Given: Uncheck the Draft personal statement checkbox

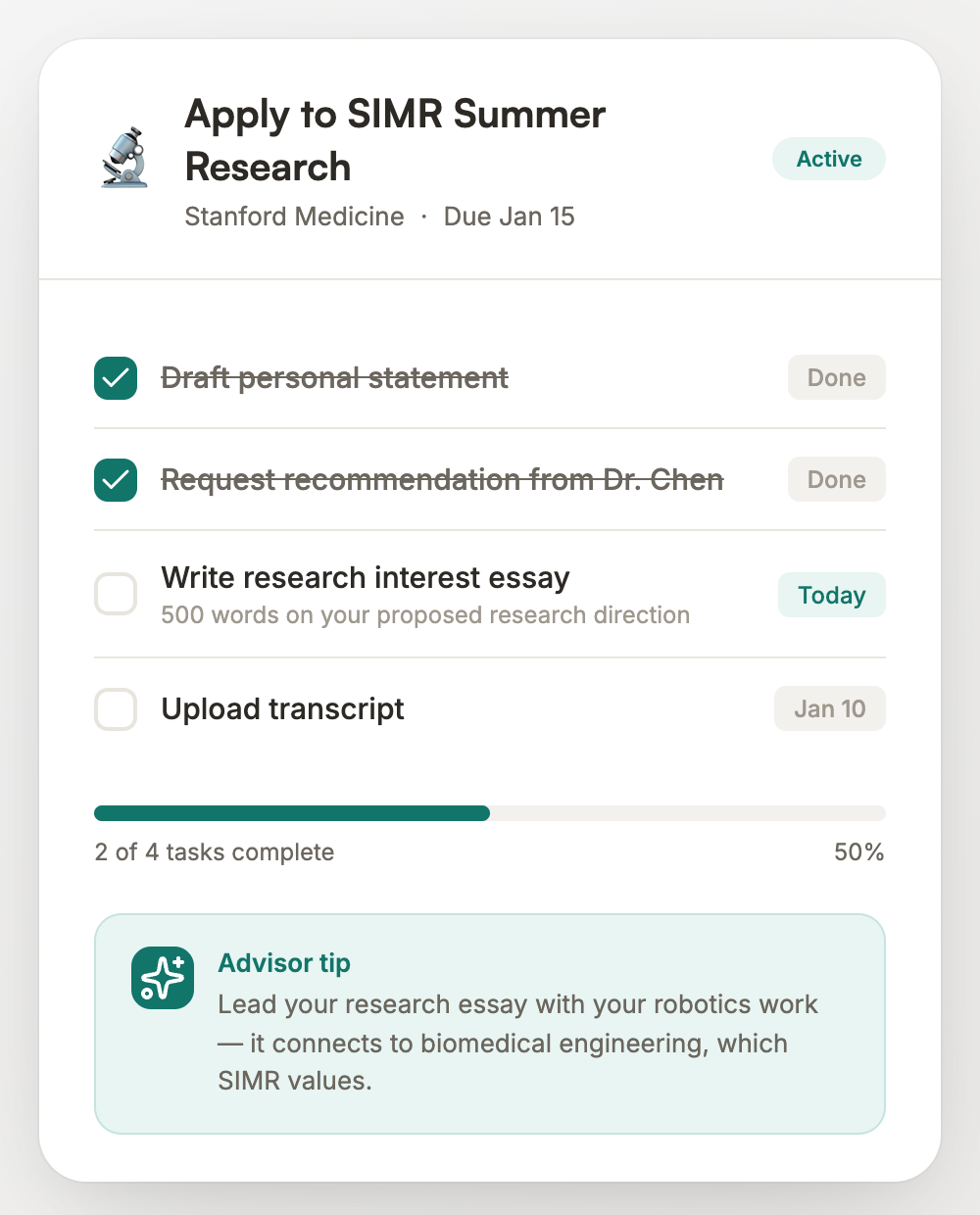Looking at the screenshot, I should (116, 378).
